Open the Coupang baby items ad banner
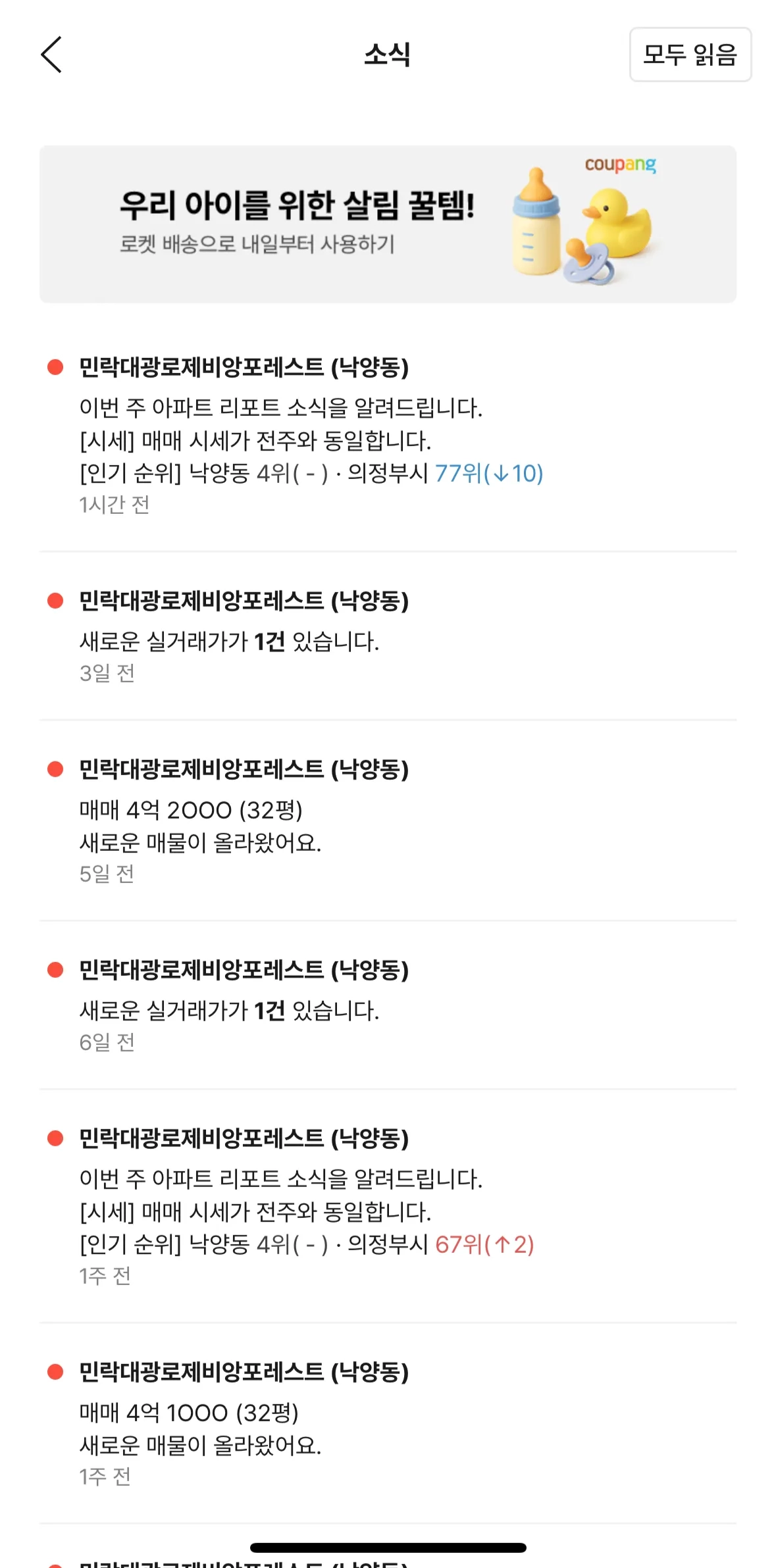The image size is (776, 1568). click(x=388, y=224)
